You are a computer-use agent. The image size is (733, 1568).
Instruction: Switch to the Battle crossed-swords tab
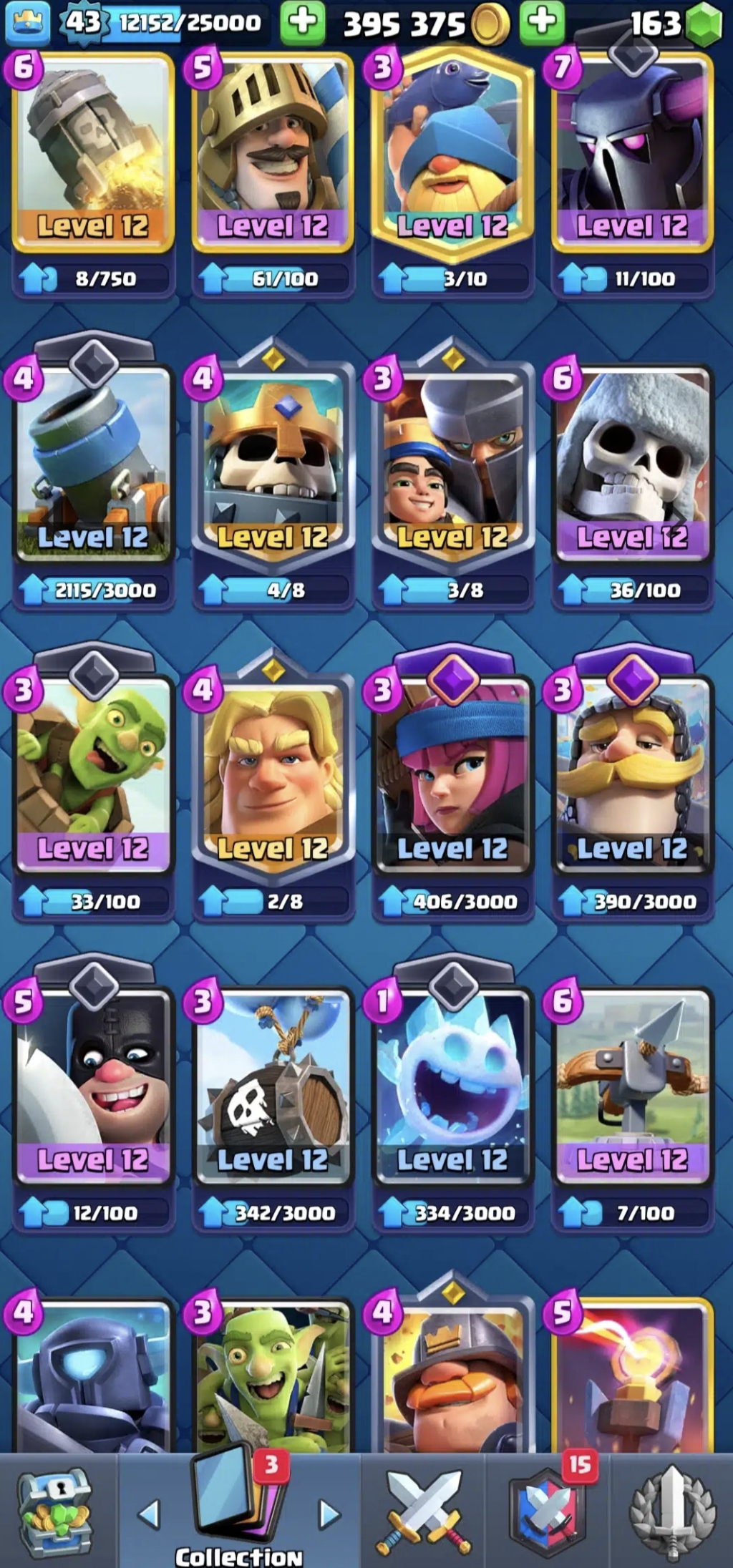coord(424,1511)
